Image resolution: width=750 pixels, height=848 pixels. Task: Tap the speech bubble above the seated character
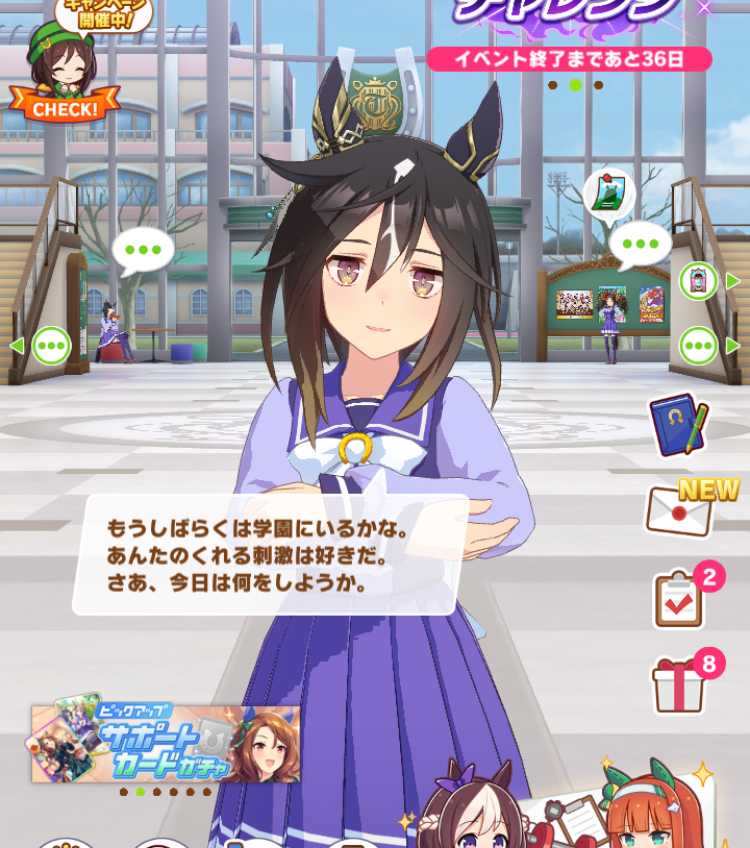pos(143,251)
